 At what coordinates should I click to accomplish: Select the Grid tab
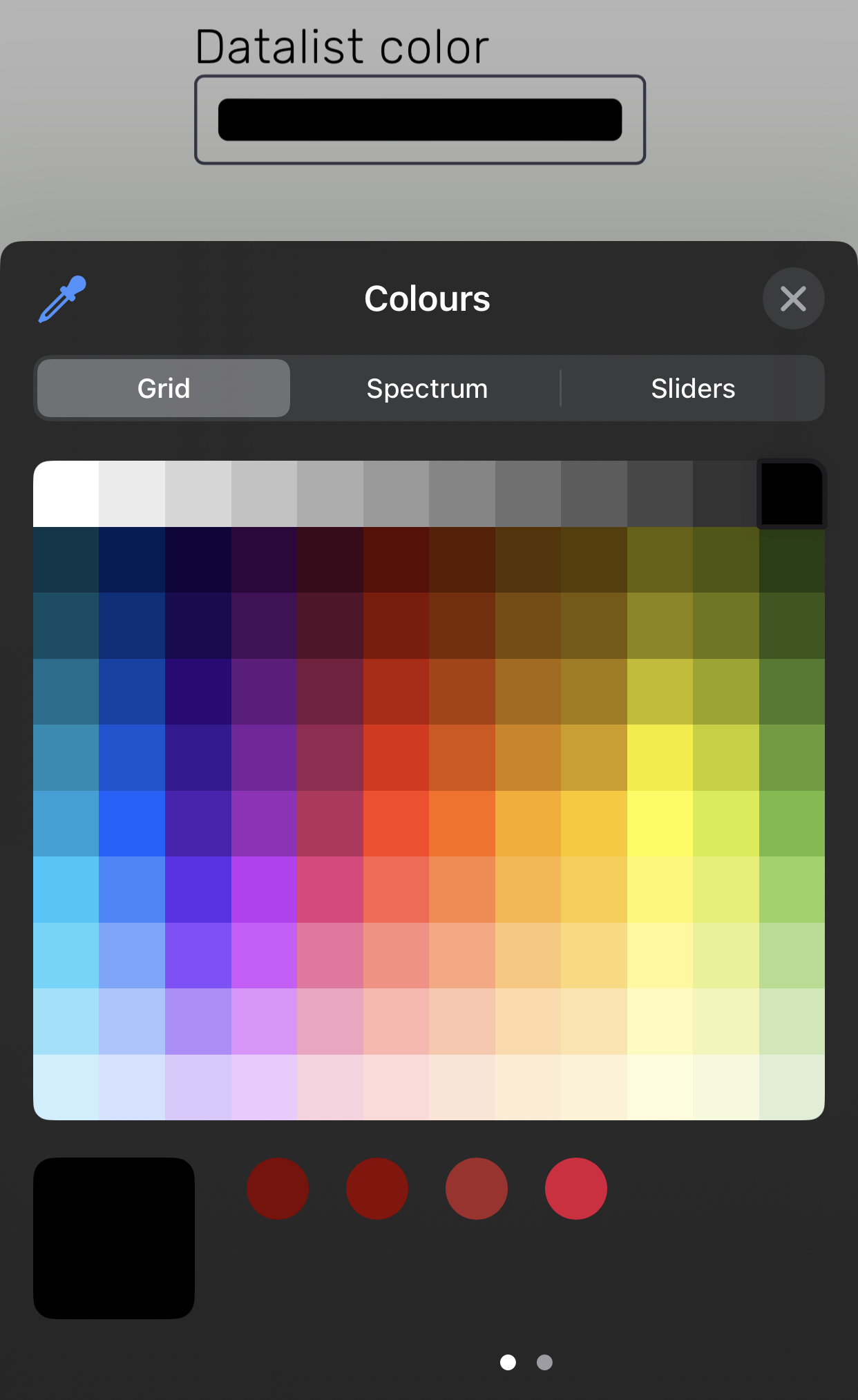click(x=164, y=388)
